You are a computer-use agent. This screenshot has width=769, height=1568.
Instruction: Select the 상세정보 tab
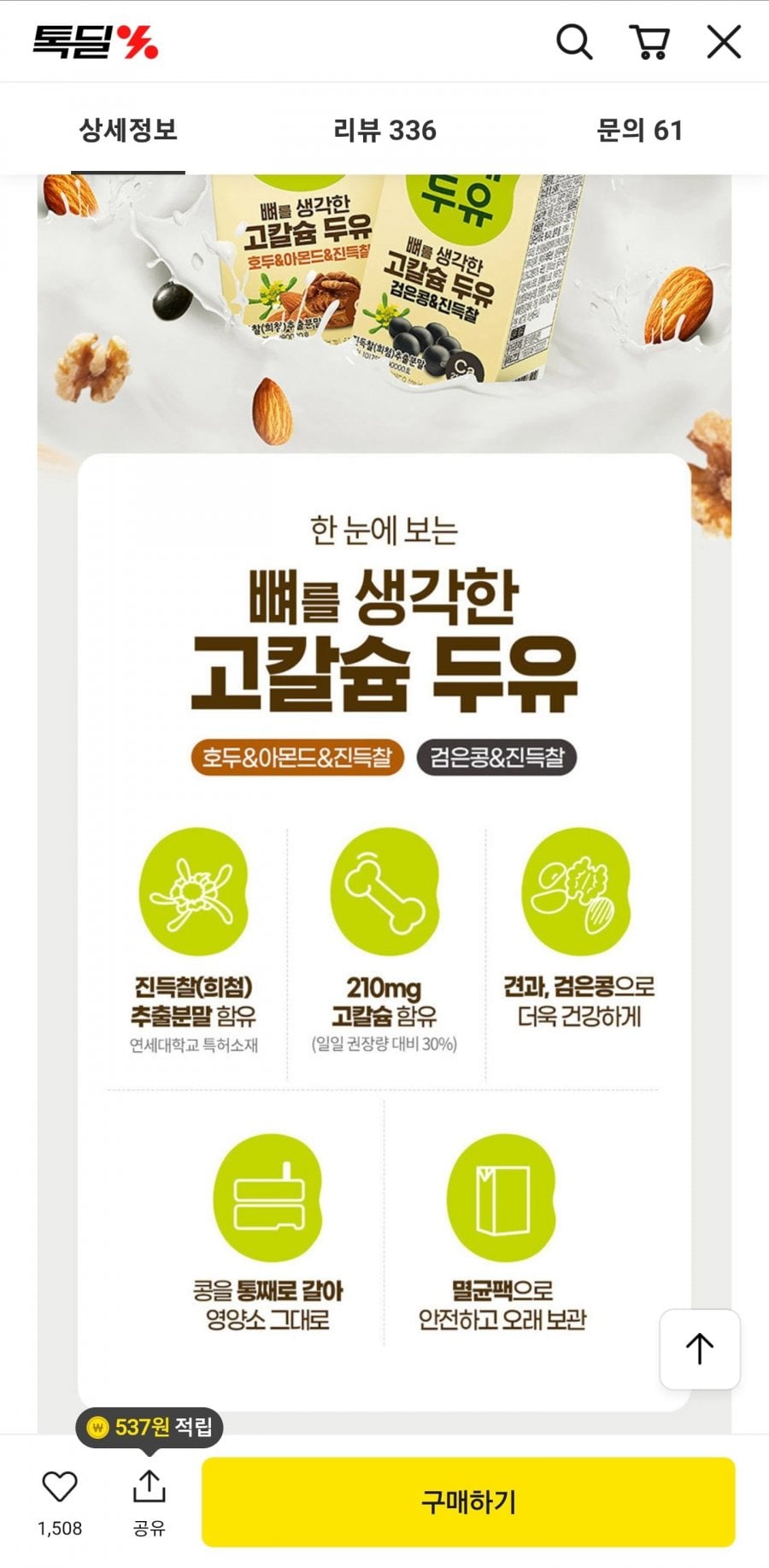tap(128, 131)
